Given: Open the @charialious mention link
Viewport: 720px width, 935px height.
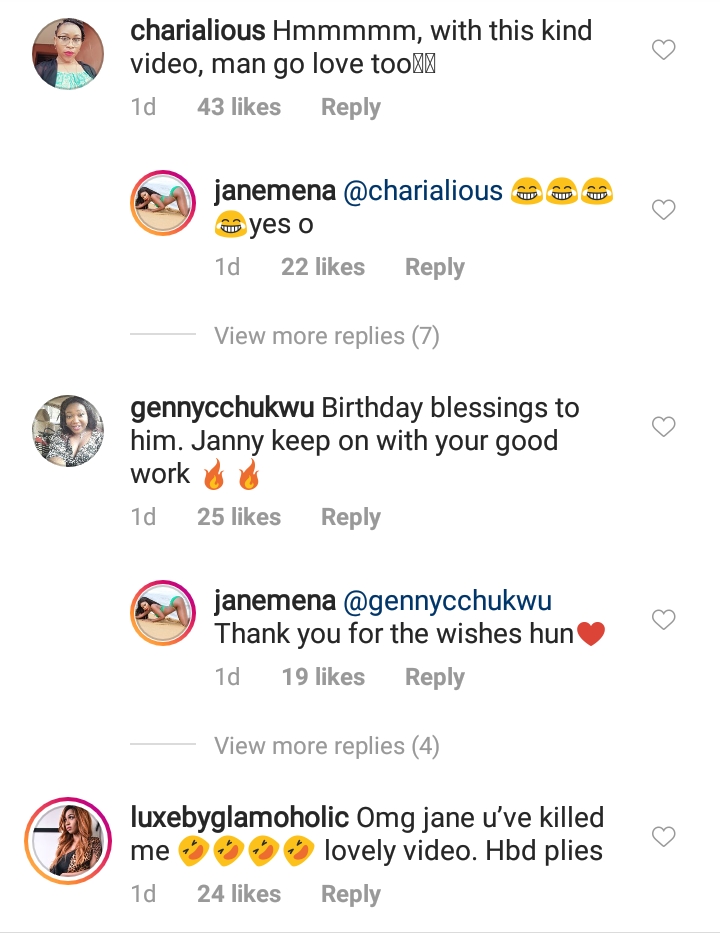Looking at the screenshot, I should (x=424, y=191).
